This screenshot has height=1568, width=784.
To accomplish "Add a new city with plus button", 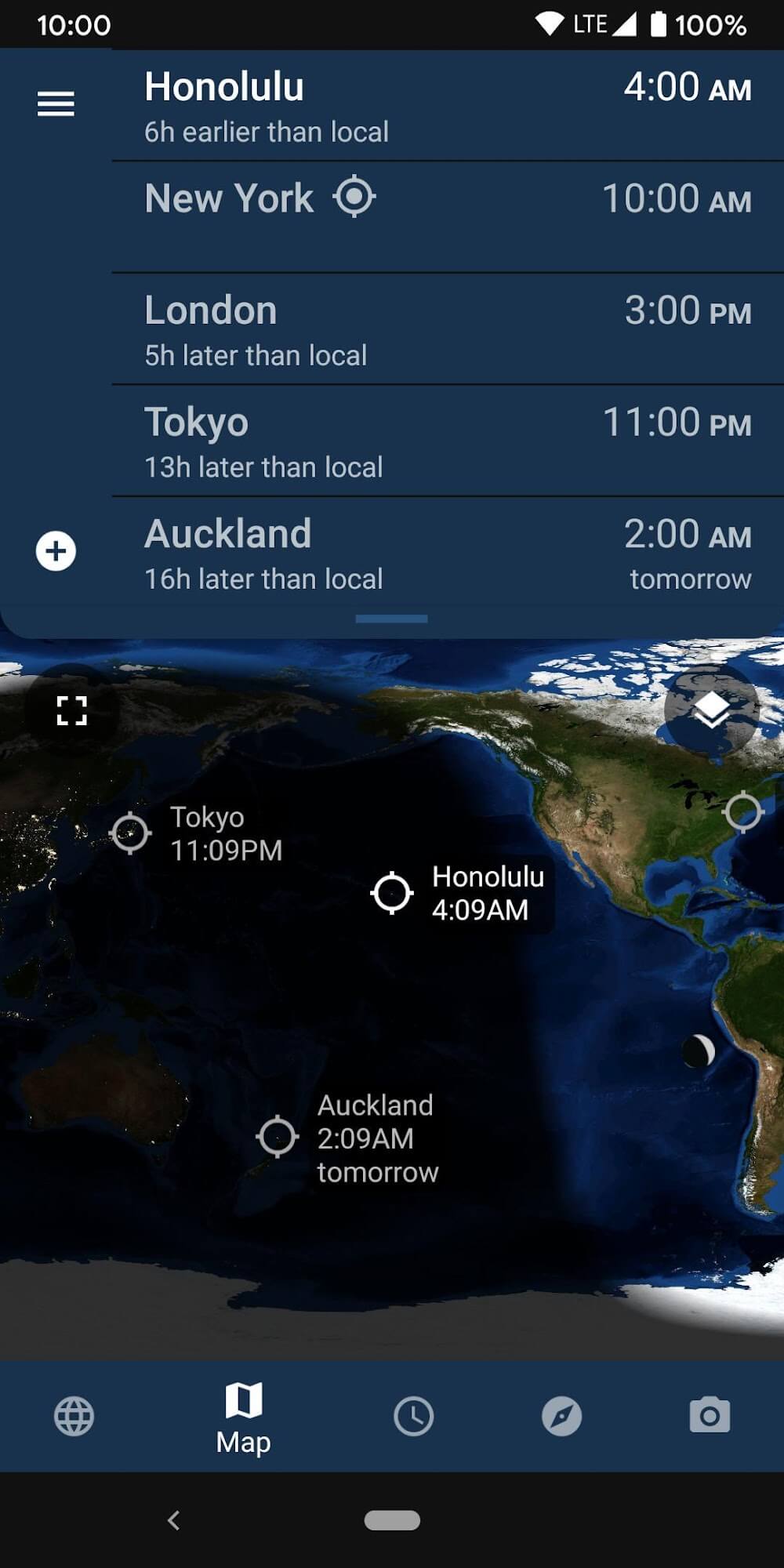I will click(56, 551).
